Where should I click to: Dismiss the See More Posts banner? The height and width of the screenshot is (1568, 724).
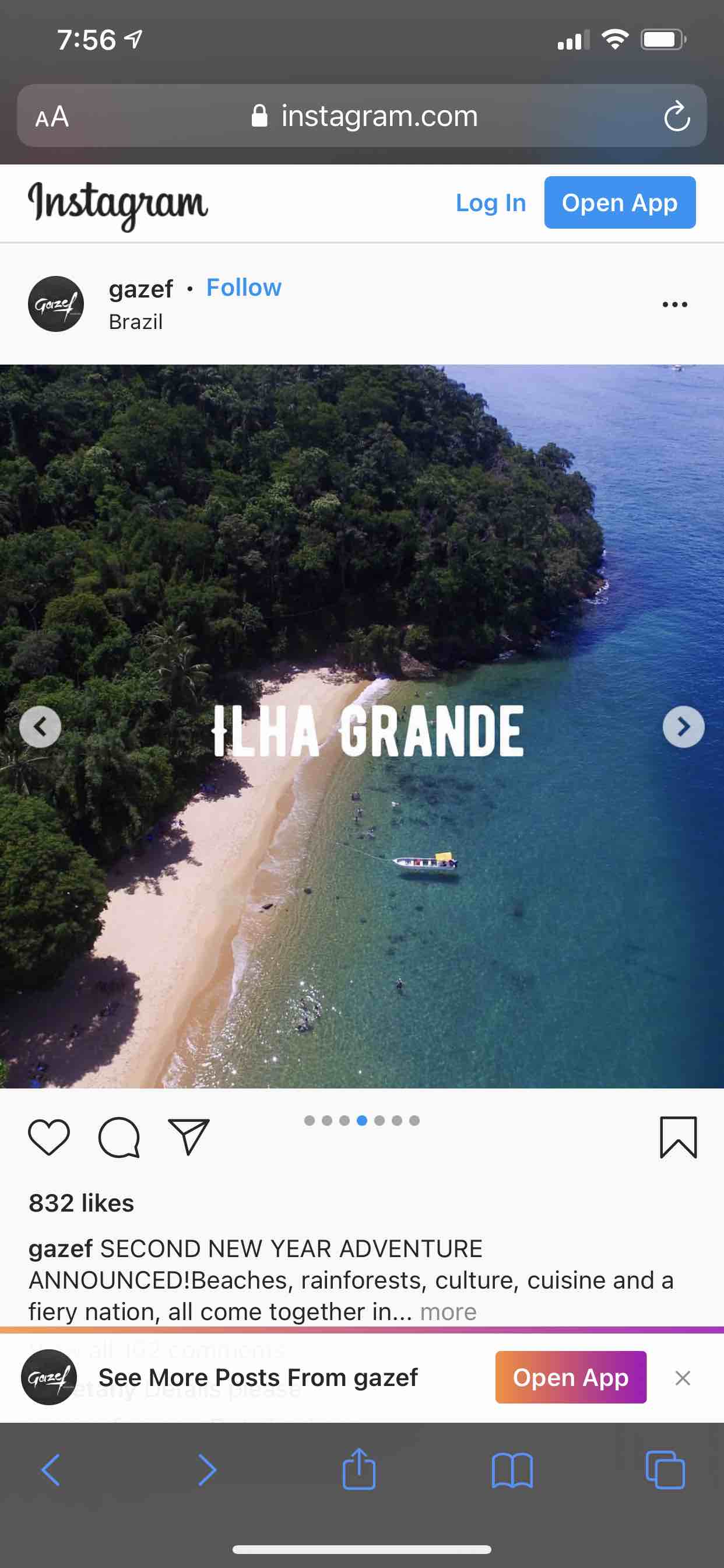683,1377
